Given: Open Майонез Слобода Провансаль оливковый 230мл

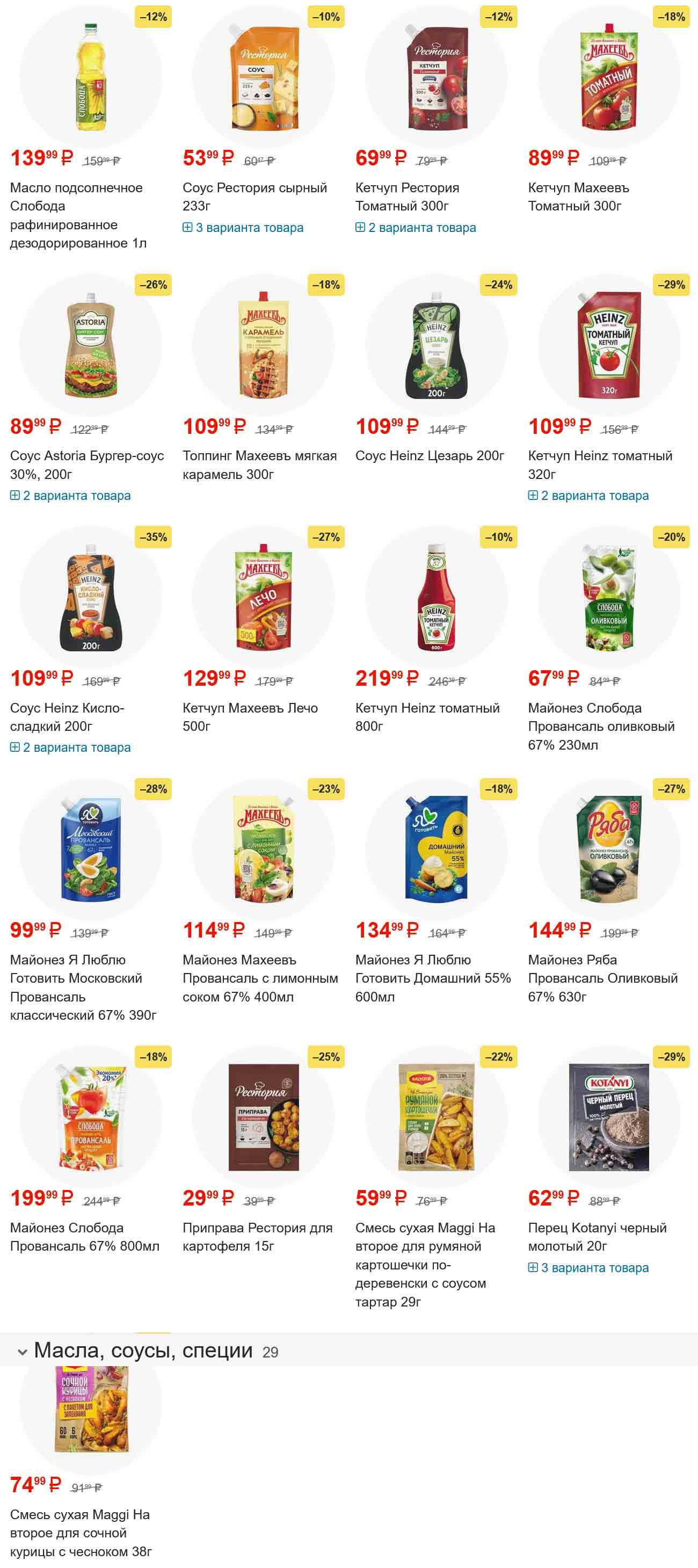Looking at the screenshot, I should pos(601,725).
